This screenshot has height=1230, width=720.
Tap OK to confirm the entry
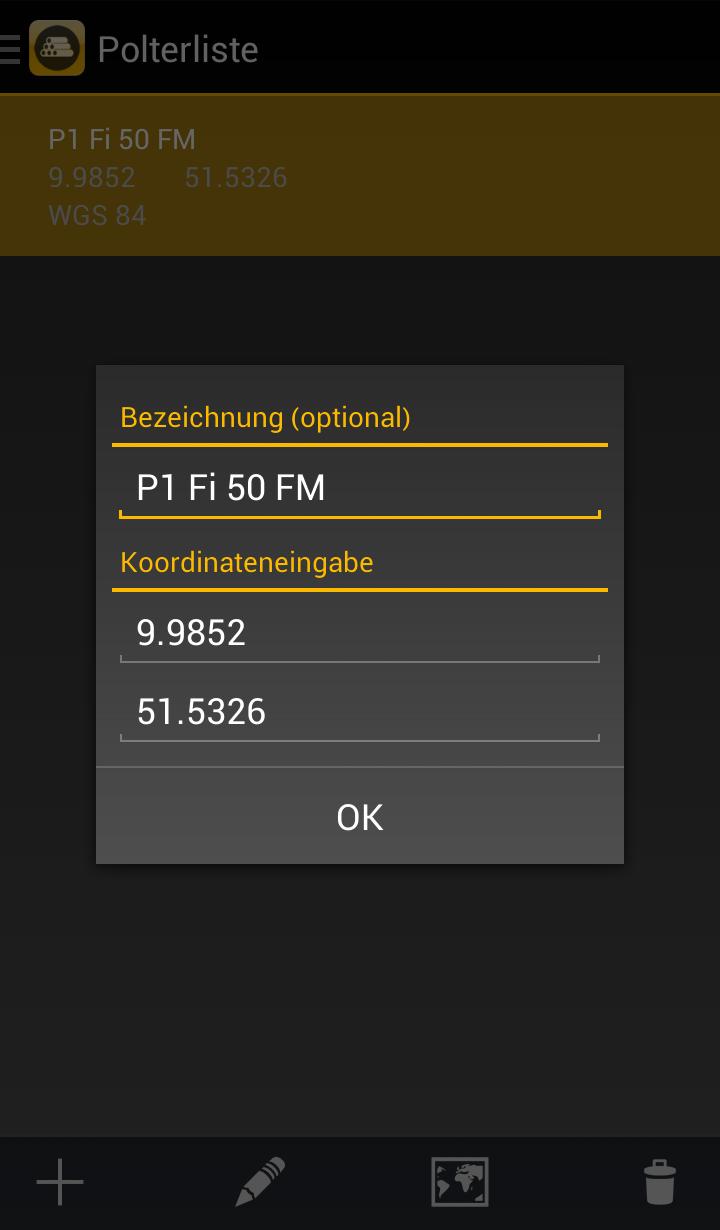pyautogui.click(x=360, y=817)
